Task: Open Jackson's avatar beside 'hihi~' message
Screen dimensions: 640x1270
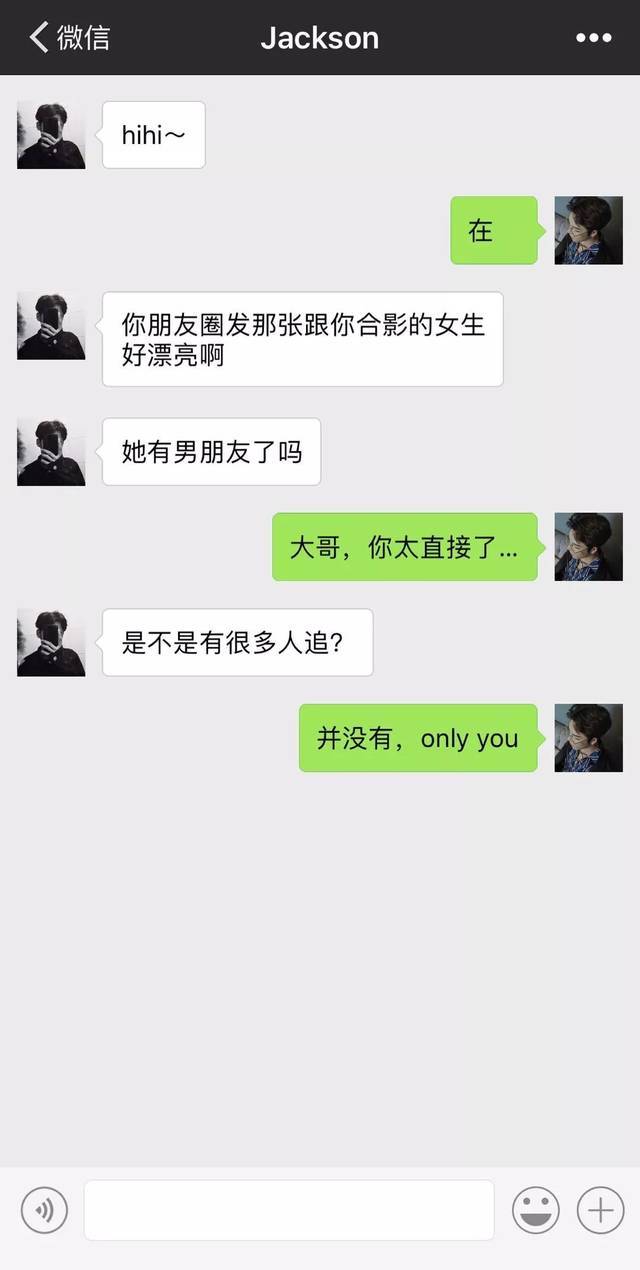Action: point(51,135)
